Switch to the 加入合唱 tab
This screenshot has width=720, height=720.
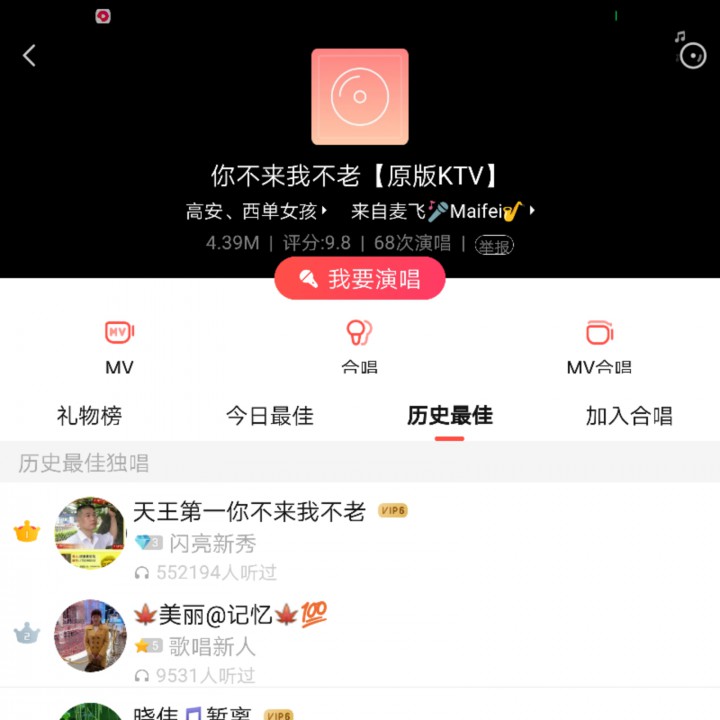(629, 416)
